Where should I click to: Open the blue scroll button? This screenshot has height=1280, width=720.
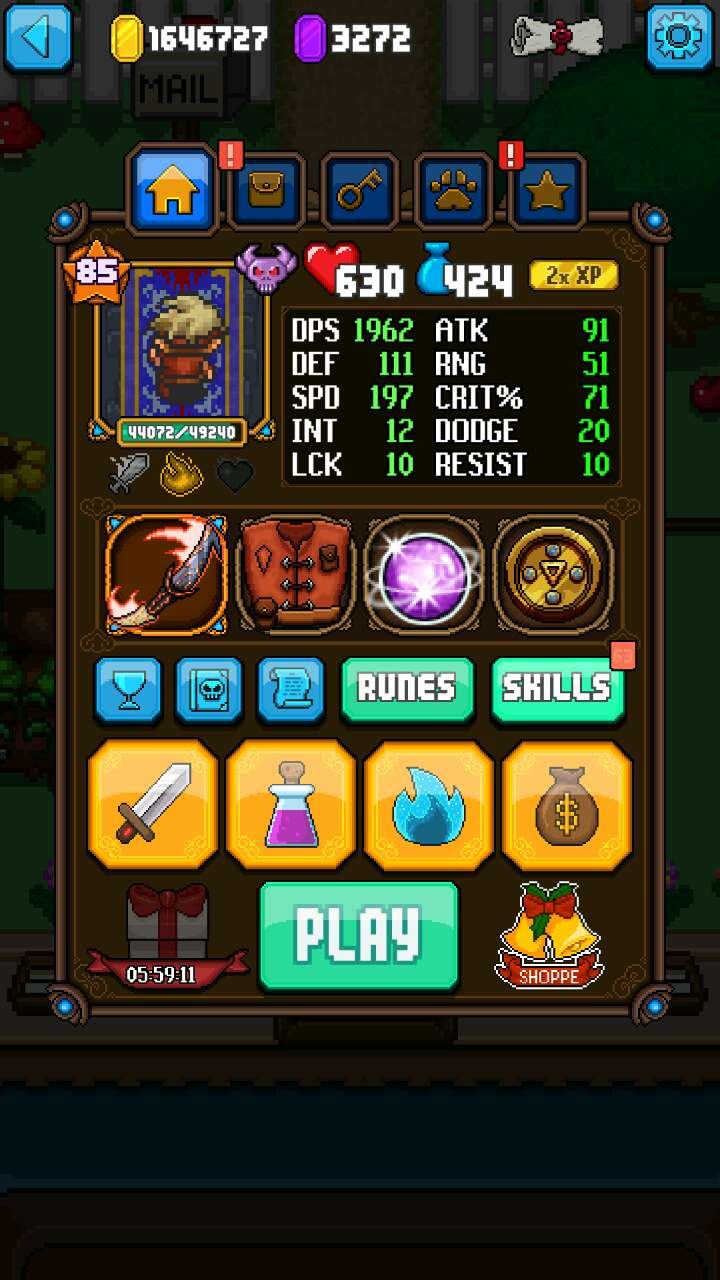[x=291, y=690]
